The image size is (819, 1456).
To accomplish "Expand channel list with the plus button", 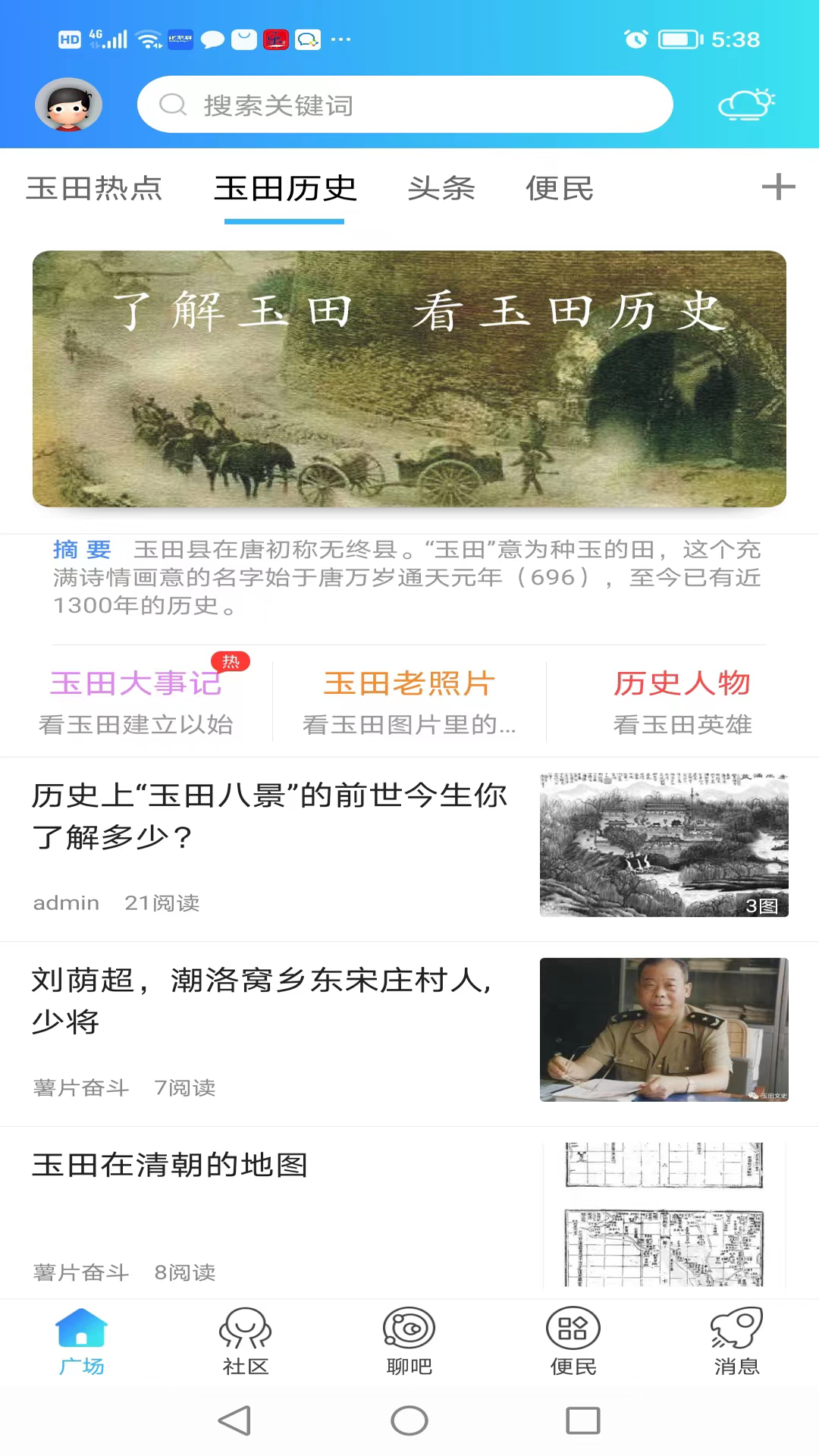I will coord(778,187).
